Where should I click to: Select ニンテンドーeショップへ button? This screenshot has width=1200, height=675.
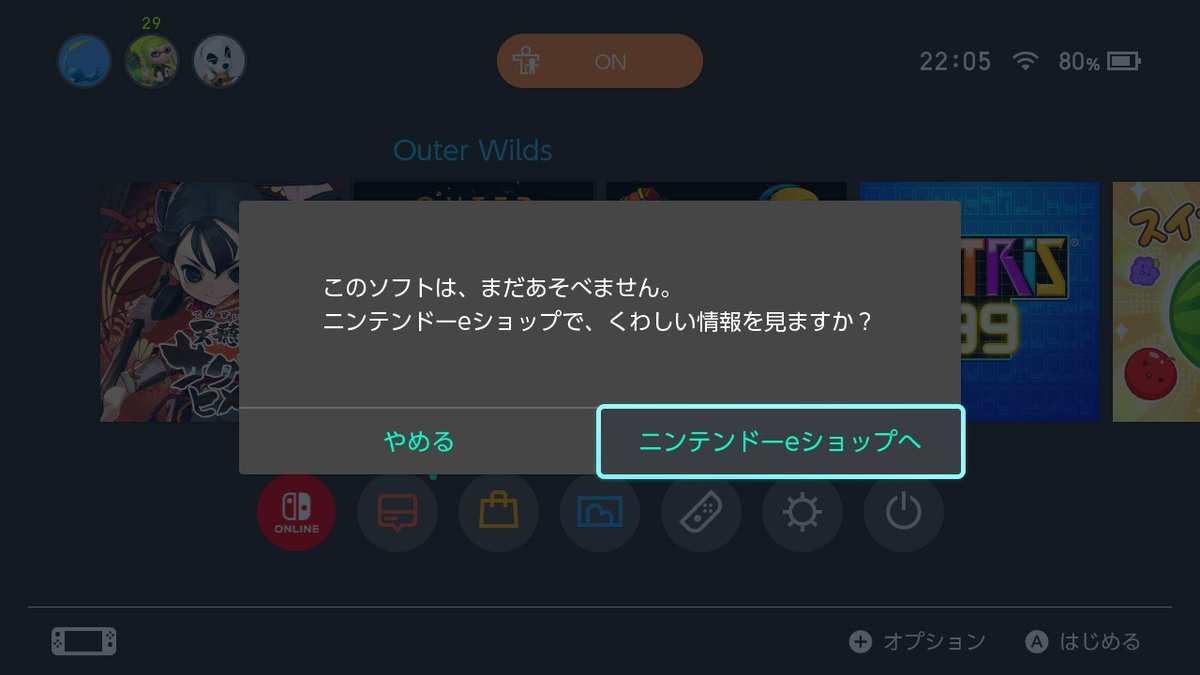(x=780, y=441)
